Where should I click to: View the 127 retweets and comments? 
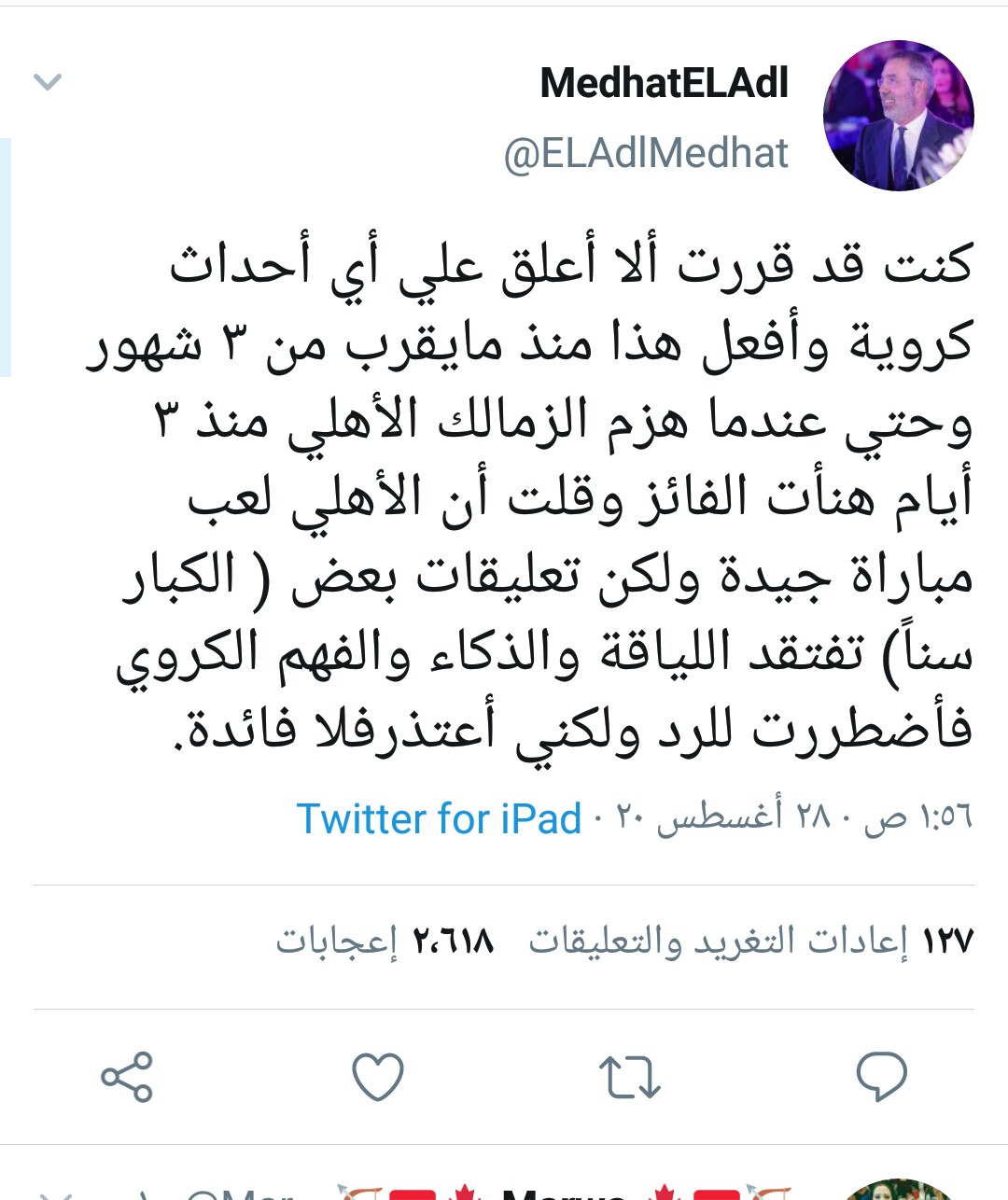click(x=751, y=941)
